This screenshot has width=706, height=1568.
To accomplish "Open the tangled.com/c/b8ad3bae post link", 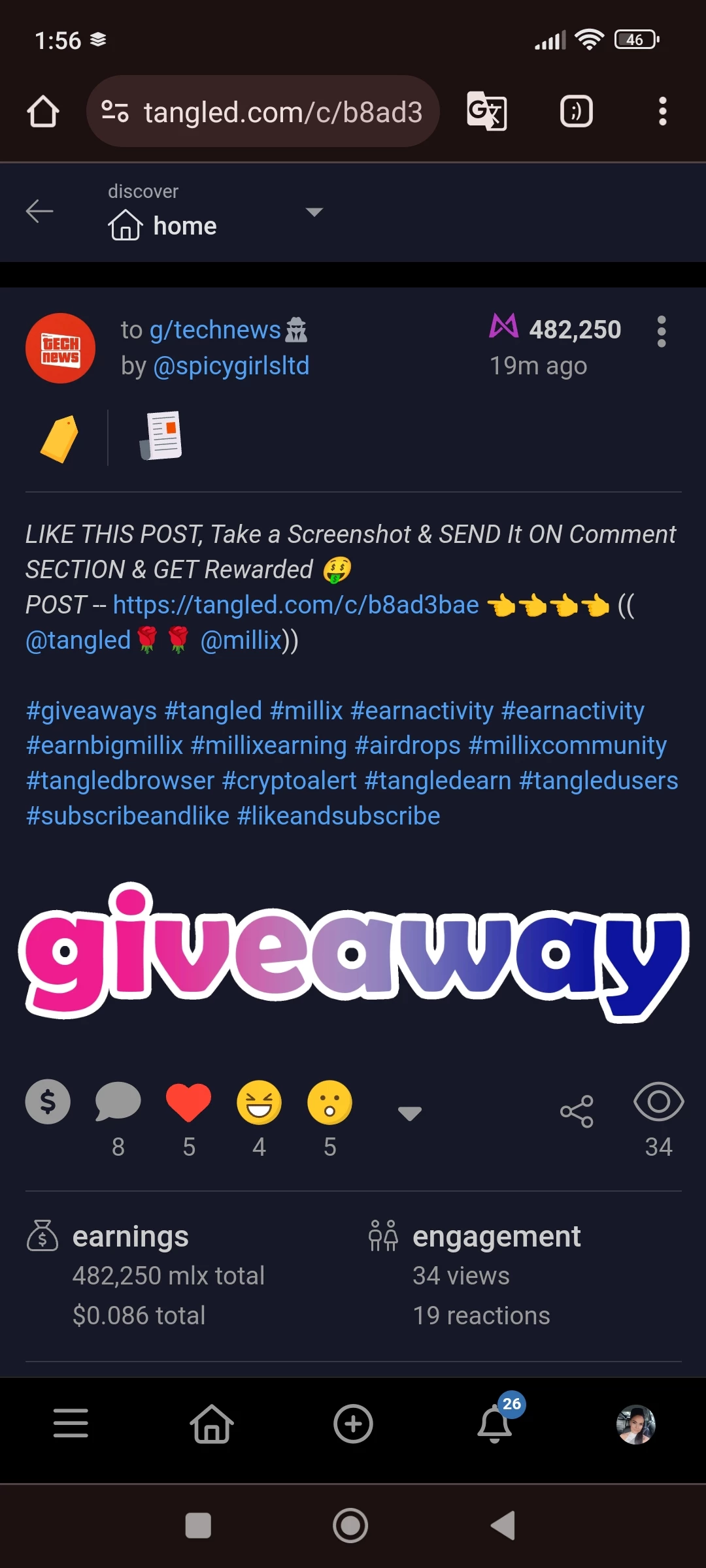I will pos(296,605).
